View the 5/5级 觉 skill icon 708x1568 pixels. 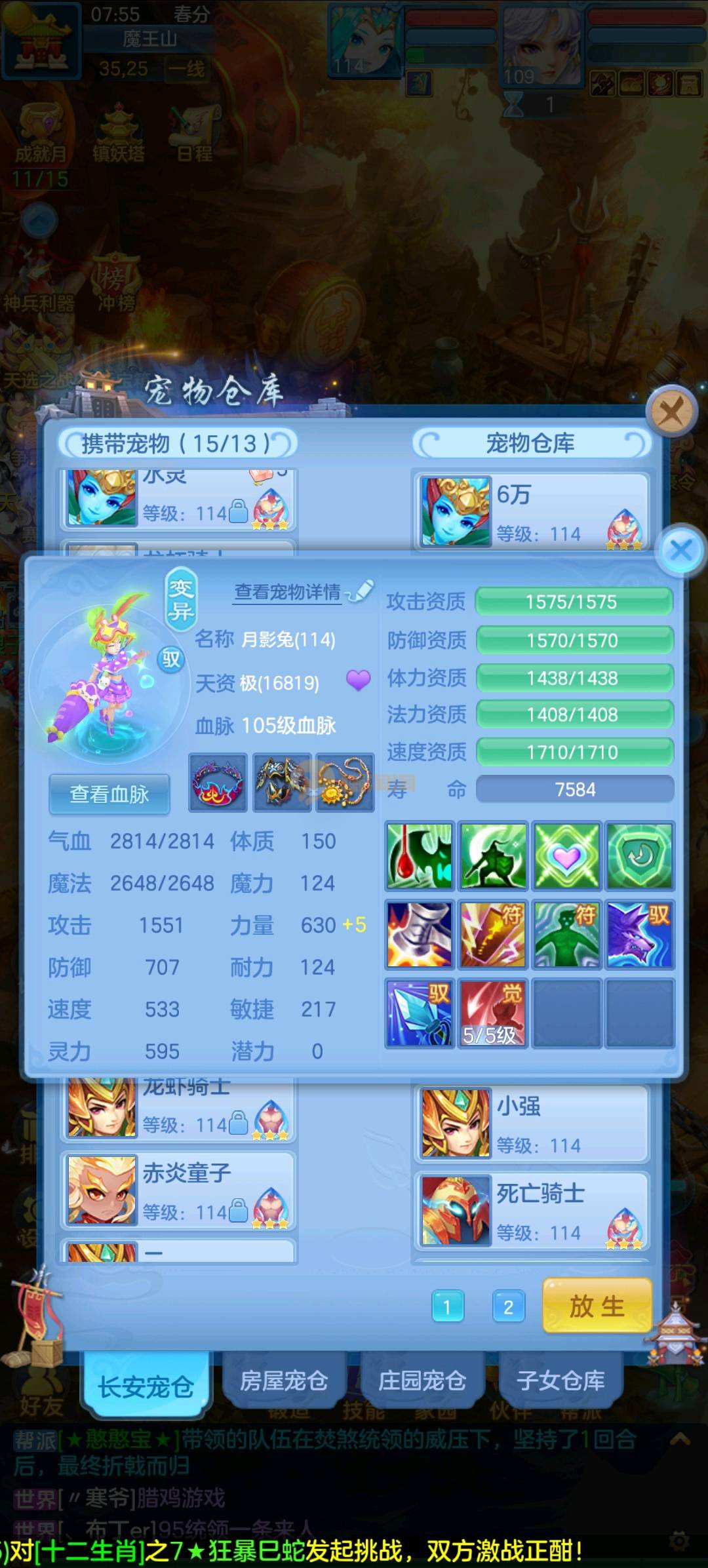(x=493, y=1013)
